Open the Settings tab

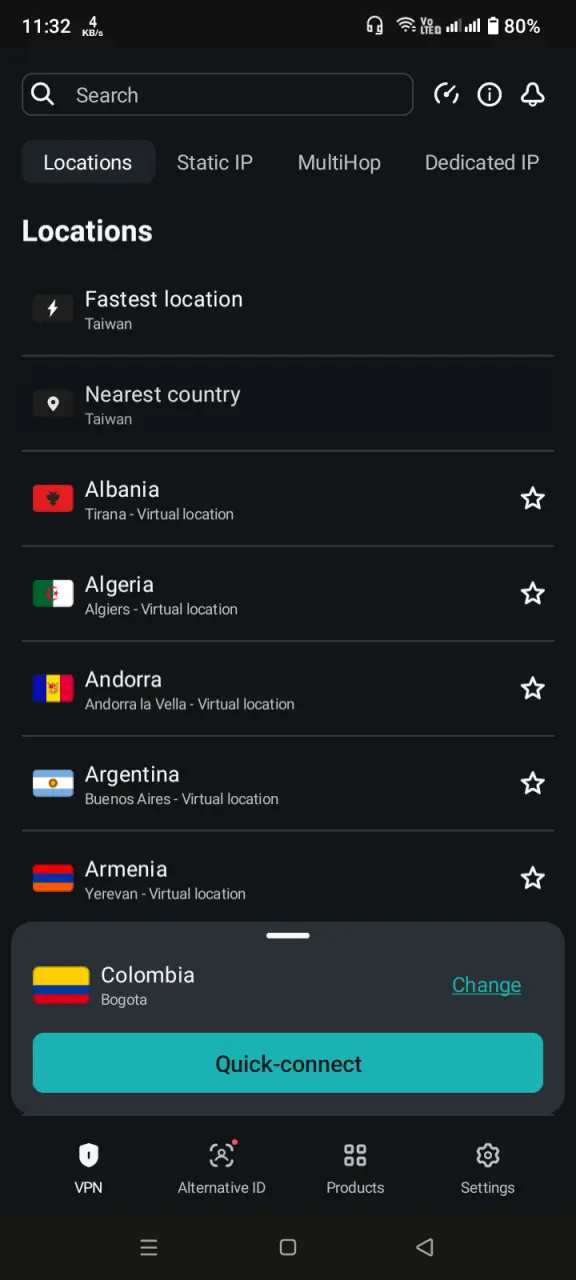(488, 1168)
